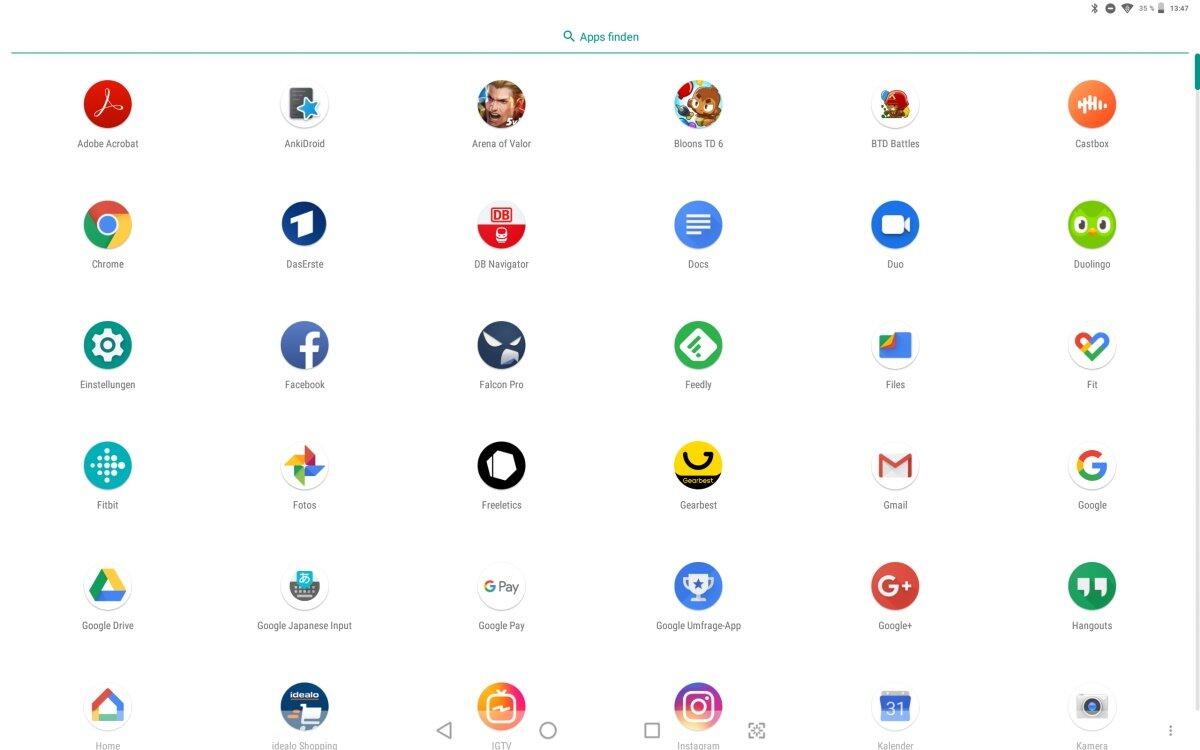Open Adobe Acrobat app
Image resolution: width=1200 pixels, height=750 pixels.
click(x=108, y=105)
